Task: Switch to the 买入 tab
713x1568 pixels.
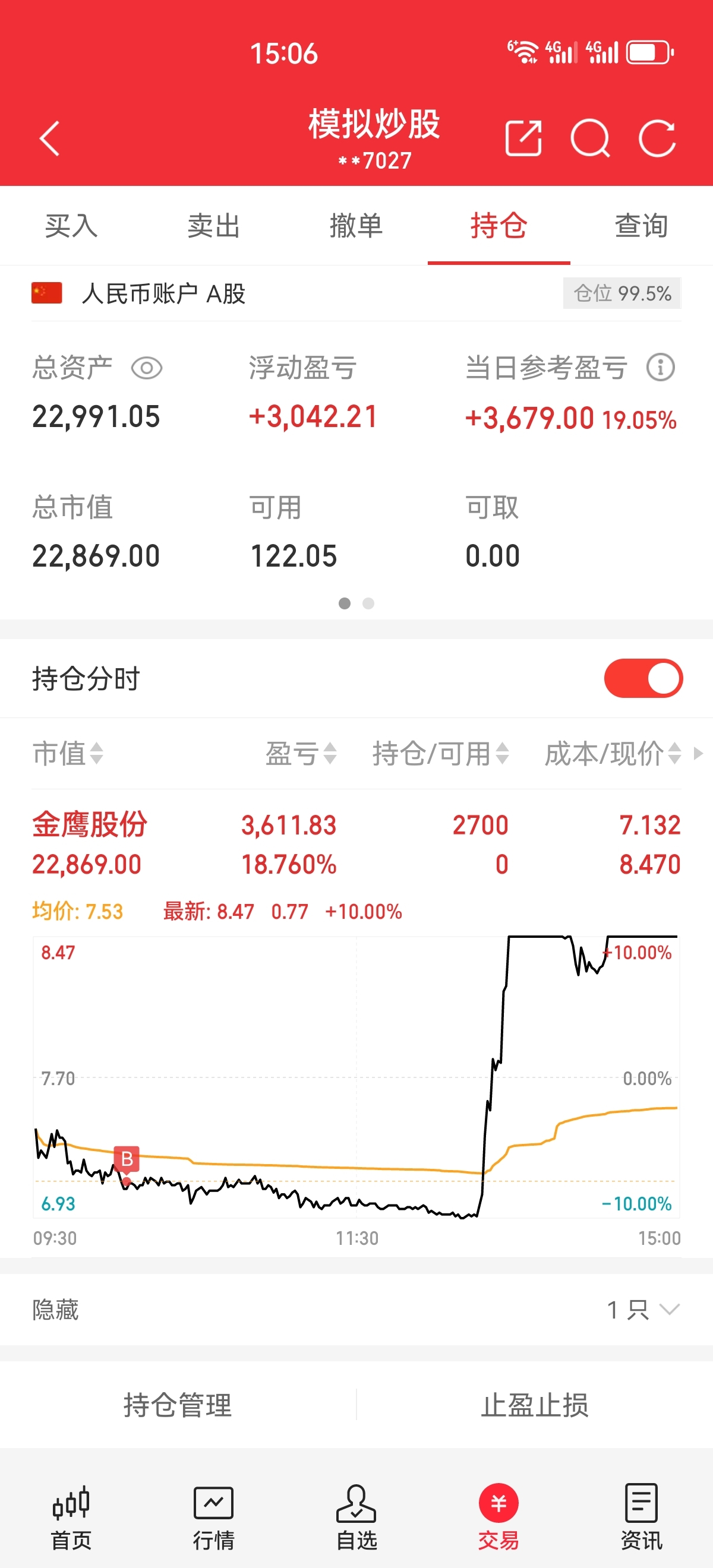Action: coord(71,226)
